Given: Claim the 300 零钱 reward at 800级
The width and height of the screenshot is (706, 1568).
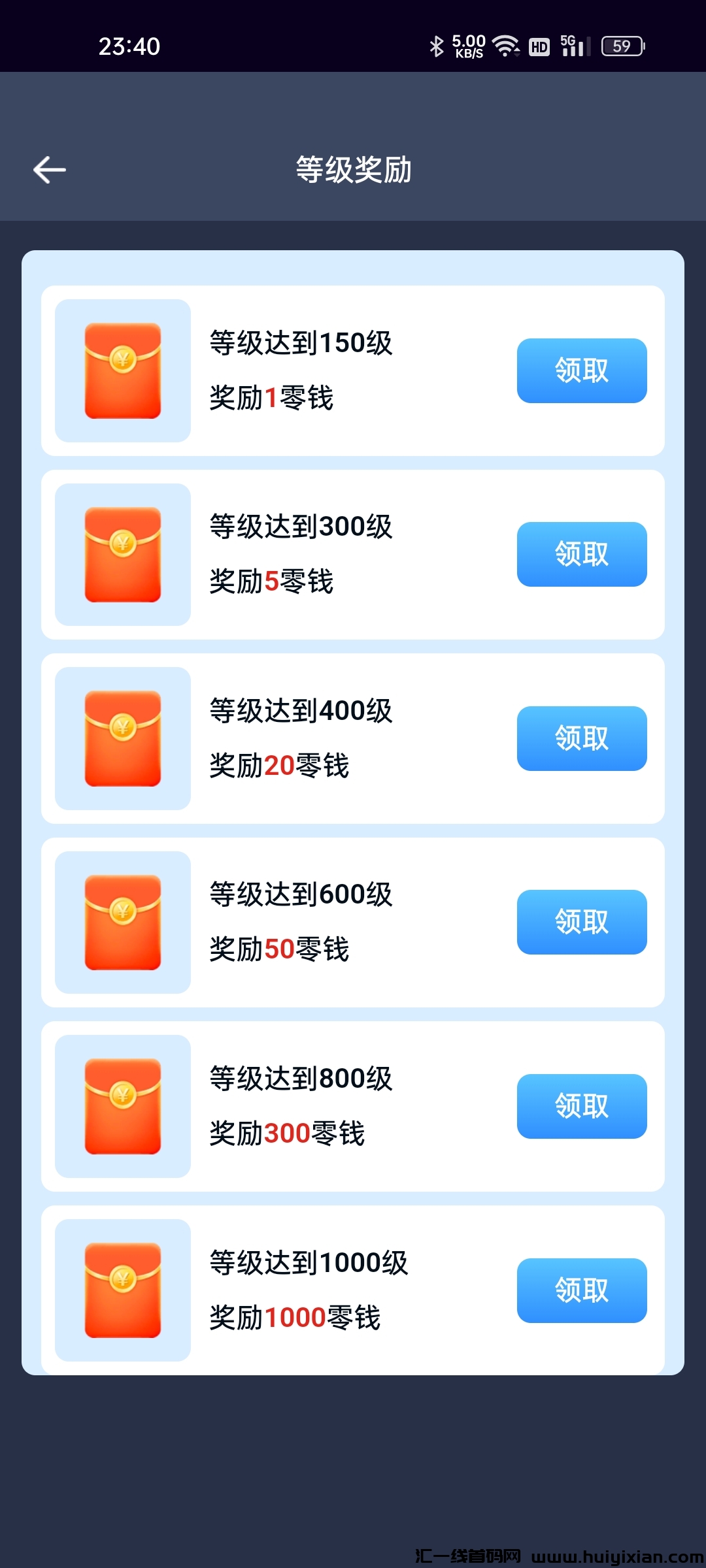Looking at the screenshot, I should (x=581, y=1107).
